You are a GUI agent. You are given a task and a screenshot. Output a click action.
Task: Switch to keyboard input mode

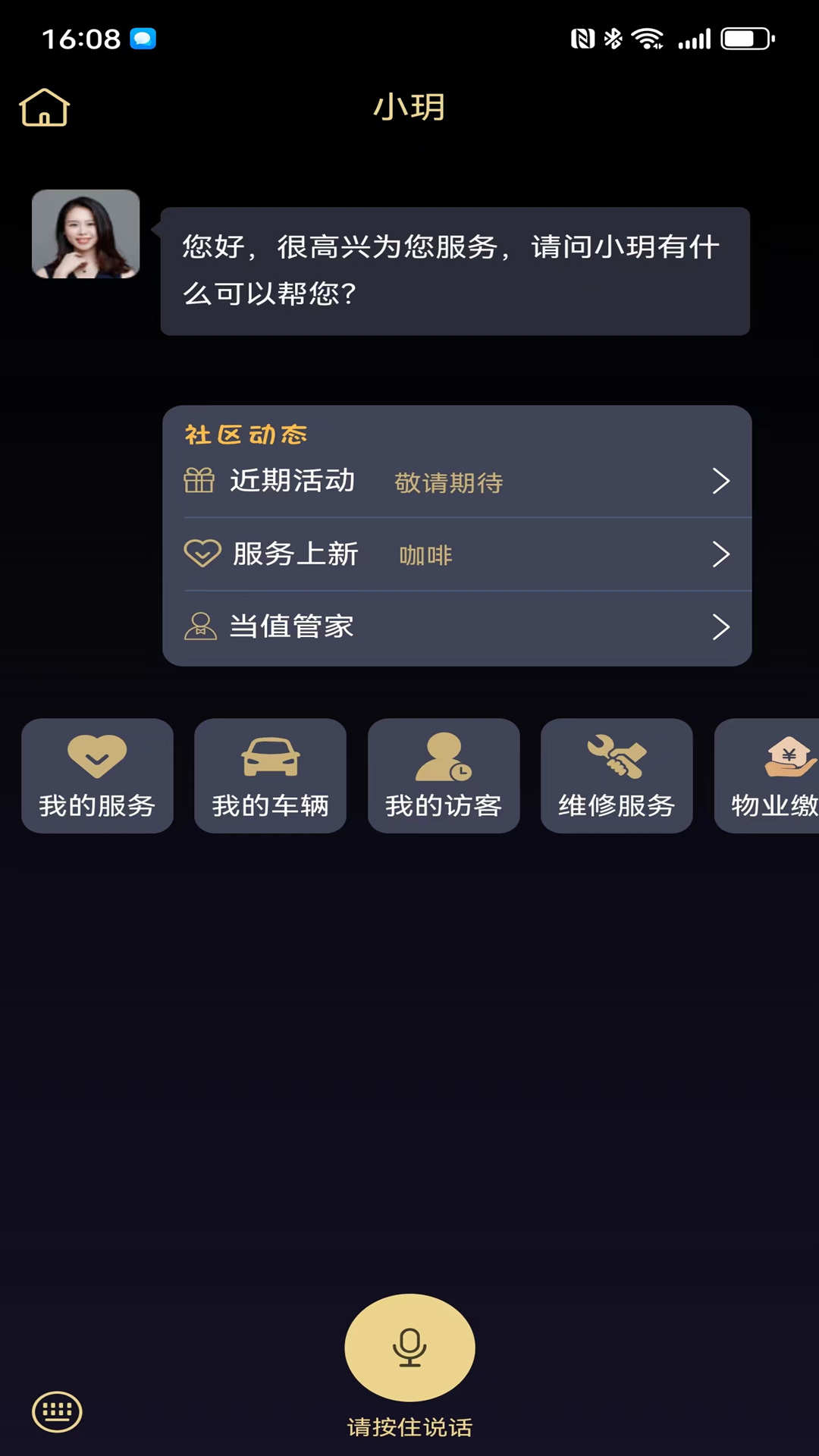57,1411
